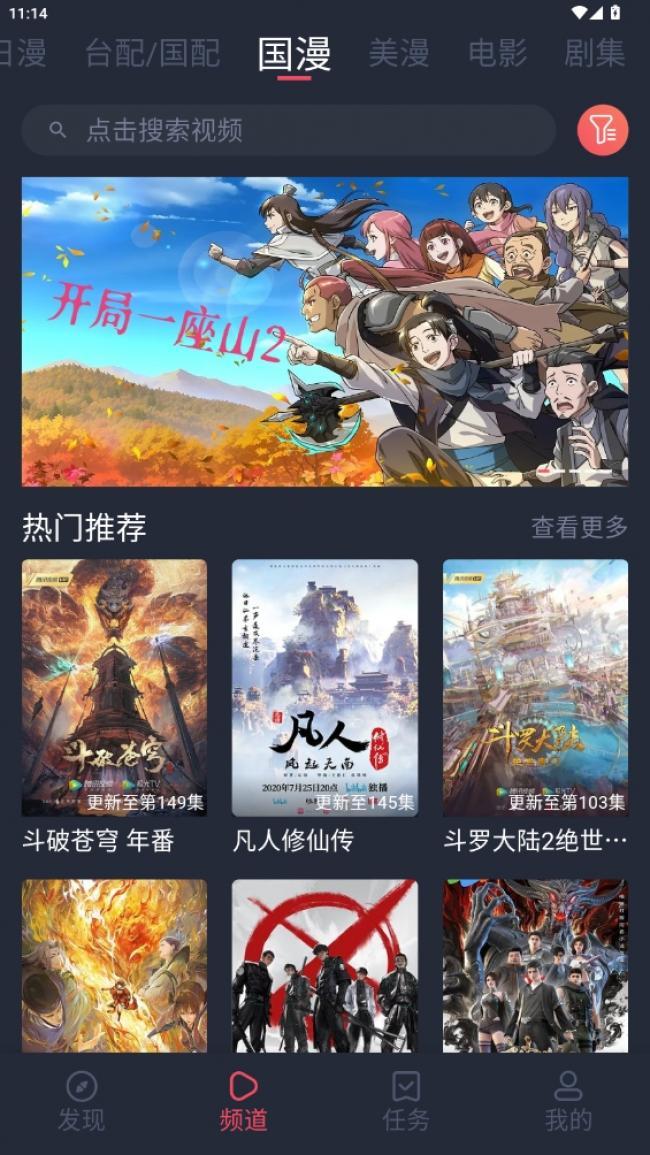Screen dimensions: 650x1155
Task: Tap the 点击搜索视频 search box
Action: coord(288,130)
